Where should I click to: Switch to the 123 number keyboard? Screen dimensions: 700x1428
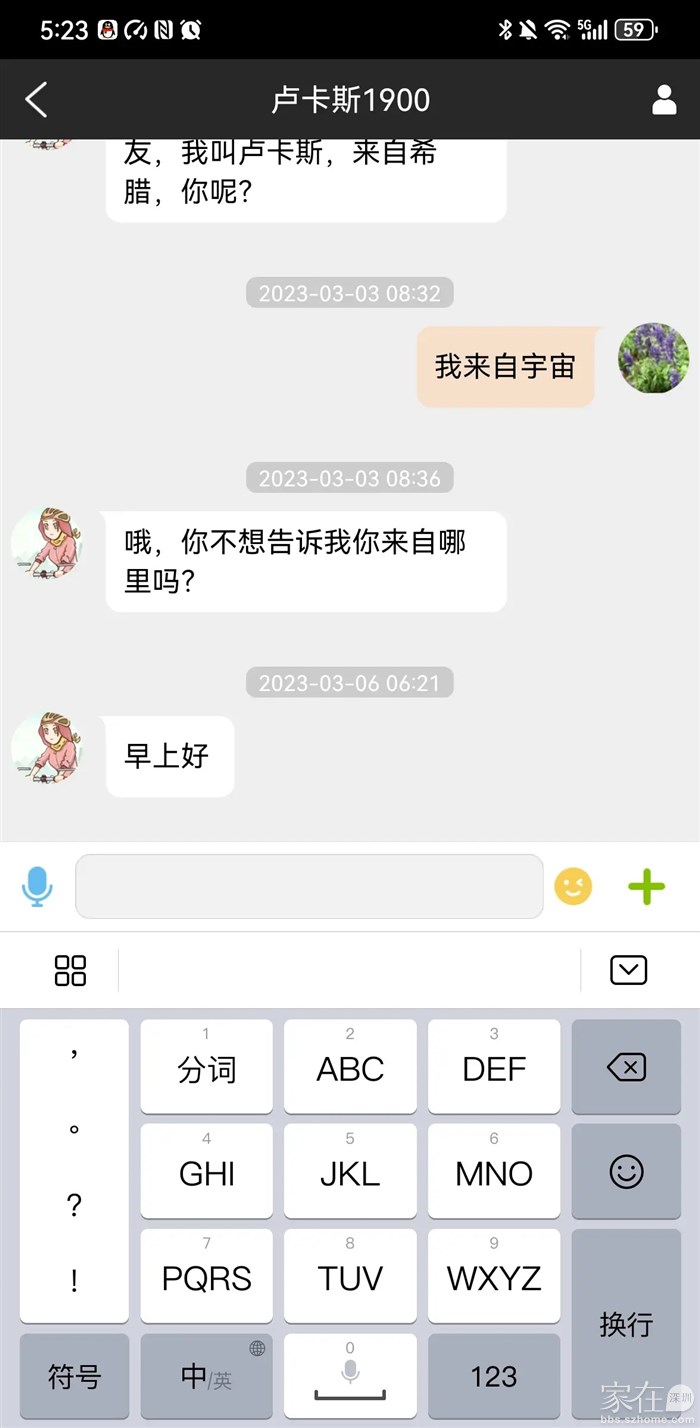(x=494, y=1376)
